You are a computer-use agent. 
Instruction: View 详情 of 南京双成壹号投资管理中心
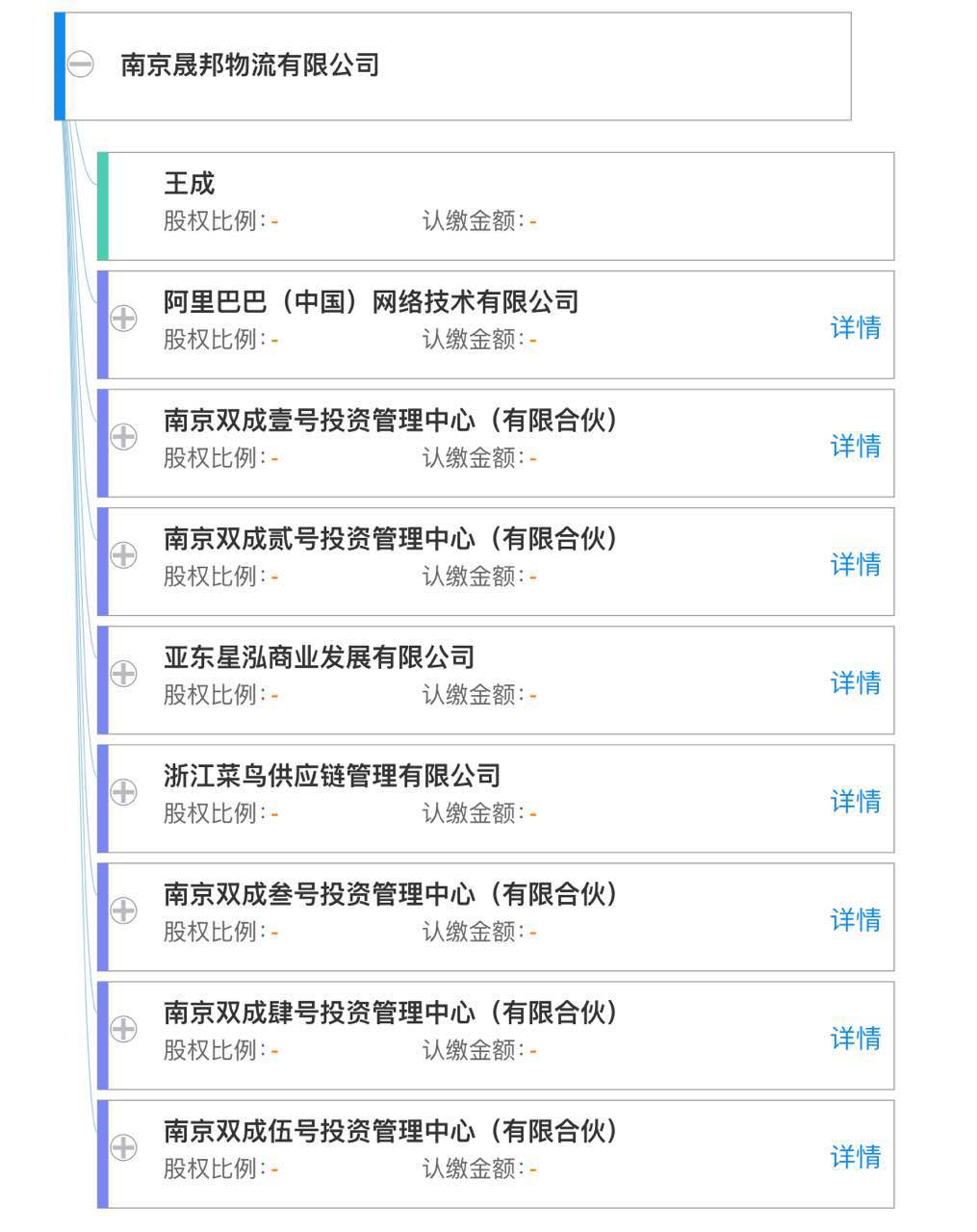855,446
